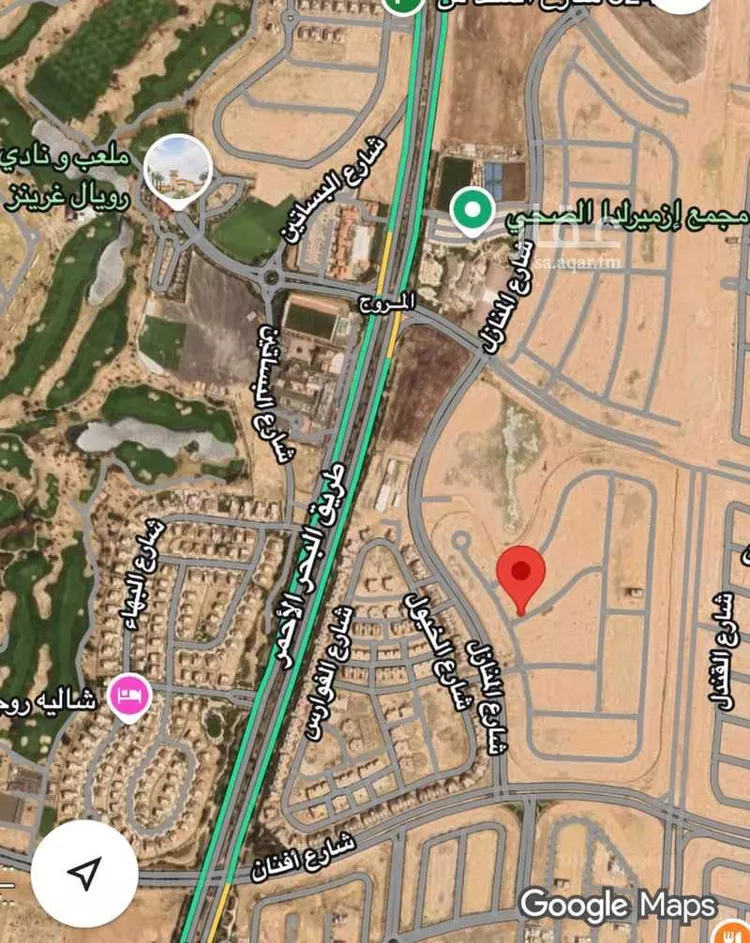This screenshot has height=943, width=750.
Task: Tap the navigation arrow location button
Action: click(x=84, y=871)
